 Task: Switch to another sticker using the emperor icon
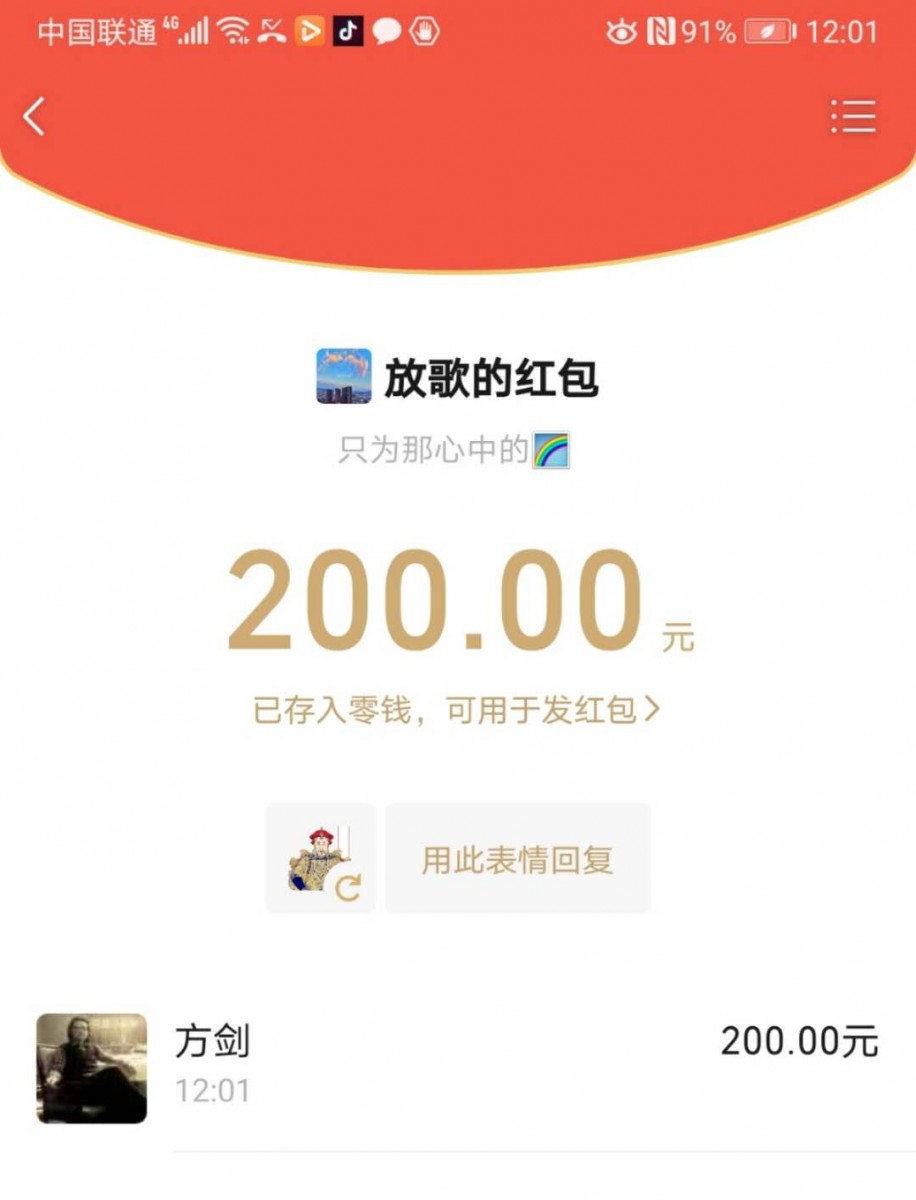(x=321, y=859)
